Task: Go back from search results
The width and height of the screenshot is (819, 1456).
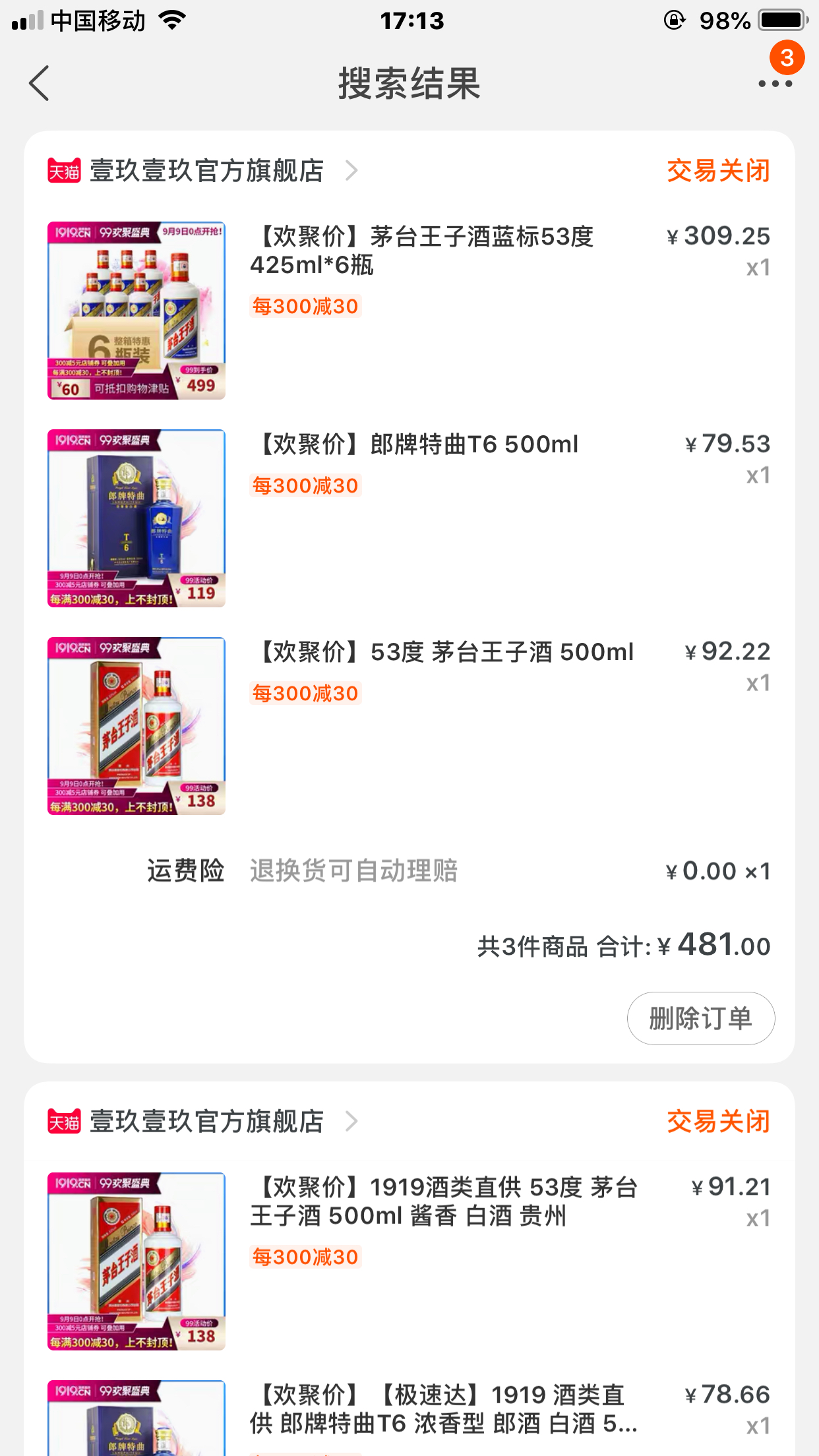Action: point(40,84)
